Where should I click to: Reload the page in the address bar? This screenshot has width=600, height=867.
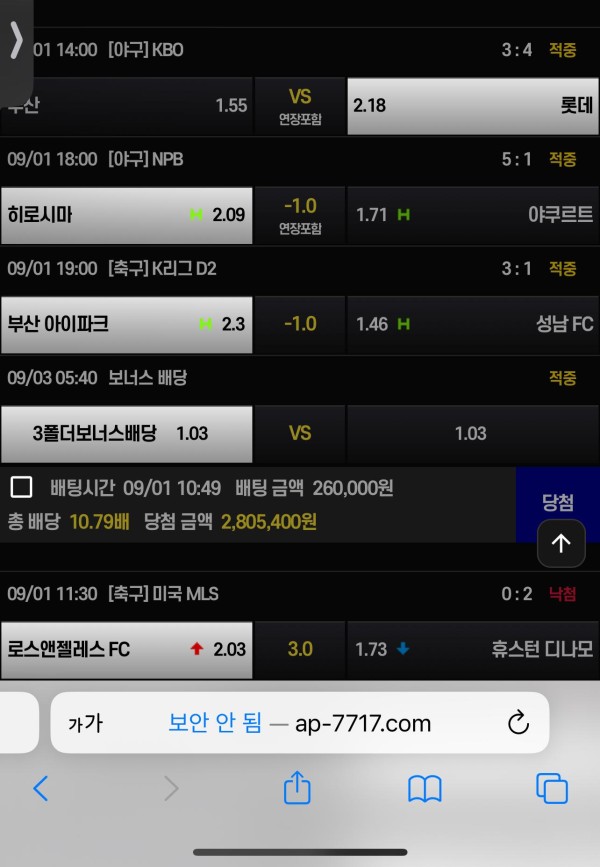[x=518, y=723]
